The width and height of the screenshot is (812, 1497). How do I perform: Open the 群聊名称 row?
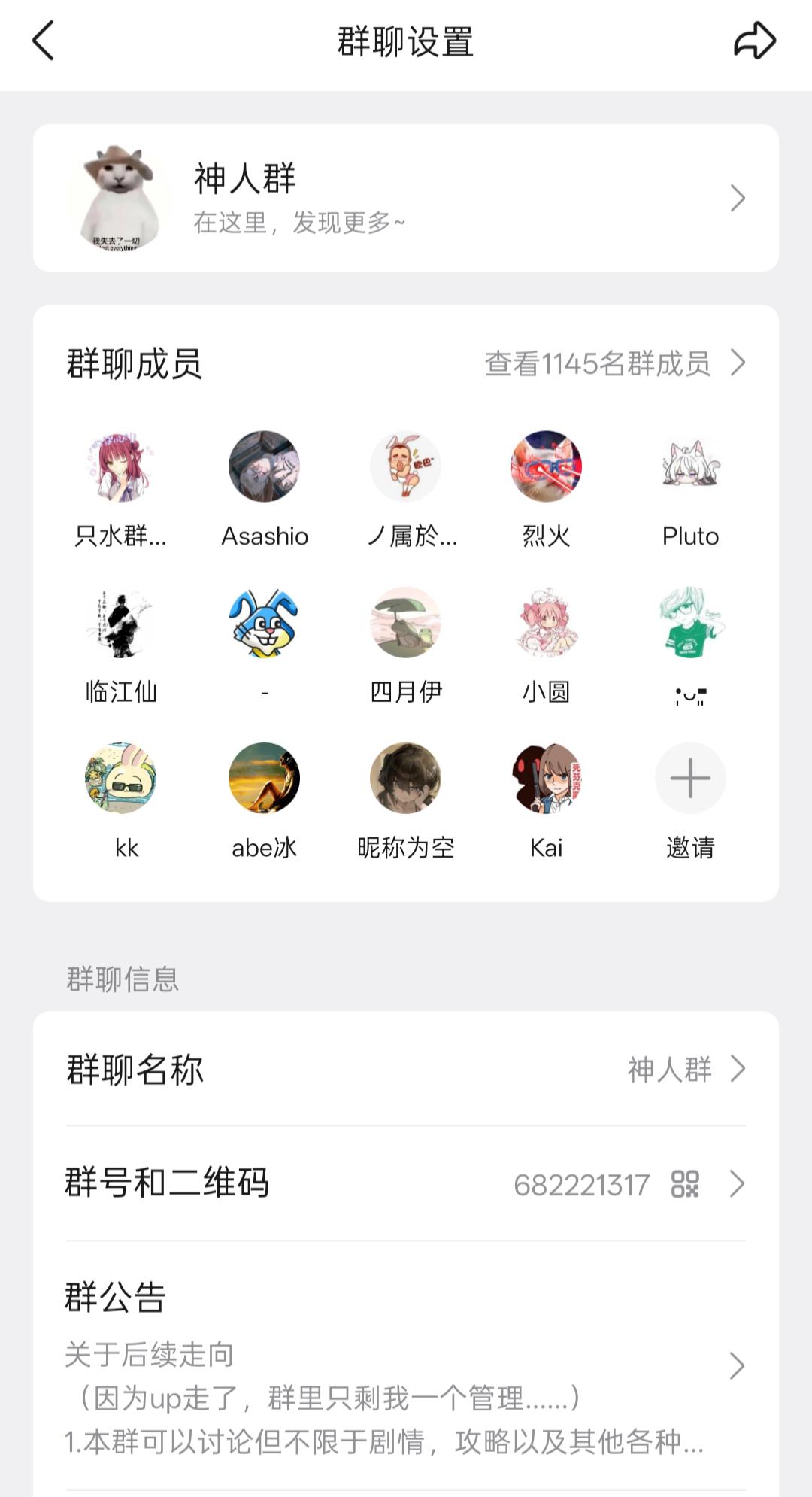point(406,1069)
